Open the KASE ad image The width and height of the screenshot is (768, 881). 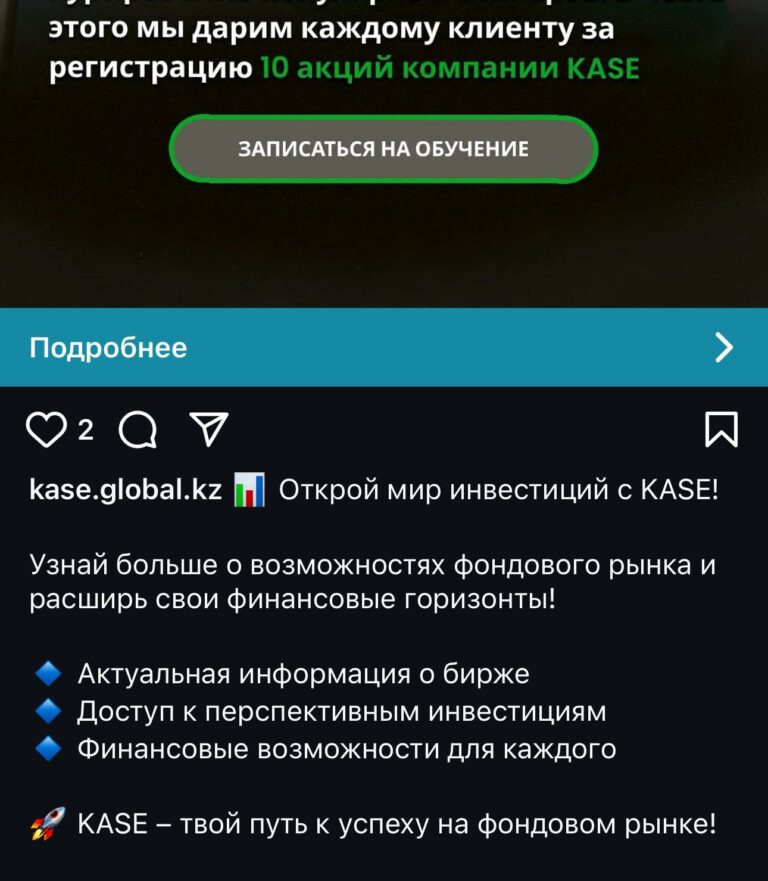(384, 240)
